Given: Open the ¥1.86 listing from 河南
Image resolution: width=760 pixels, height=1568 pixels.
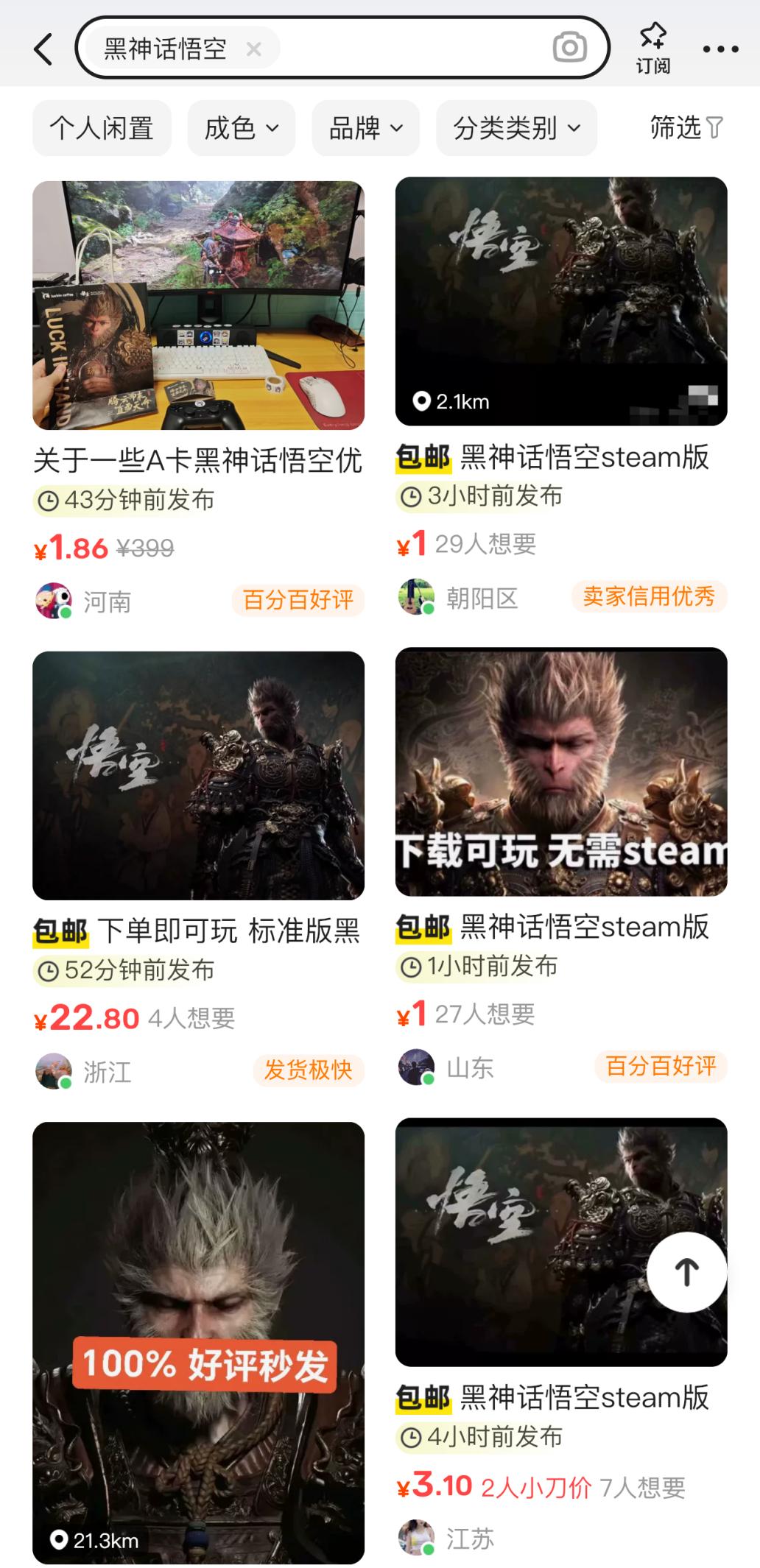Looking at the screenshot, I should click(x=198, y=306).
